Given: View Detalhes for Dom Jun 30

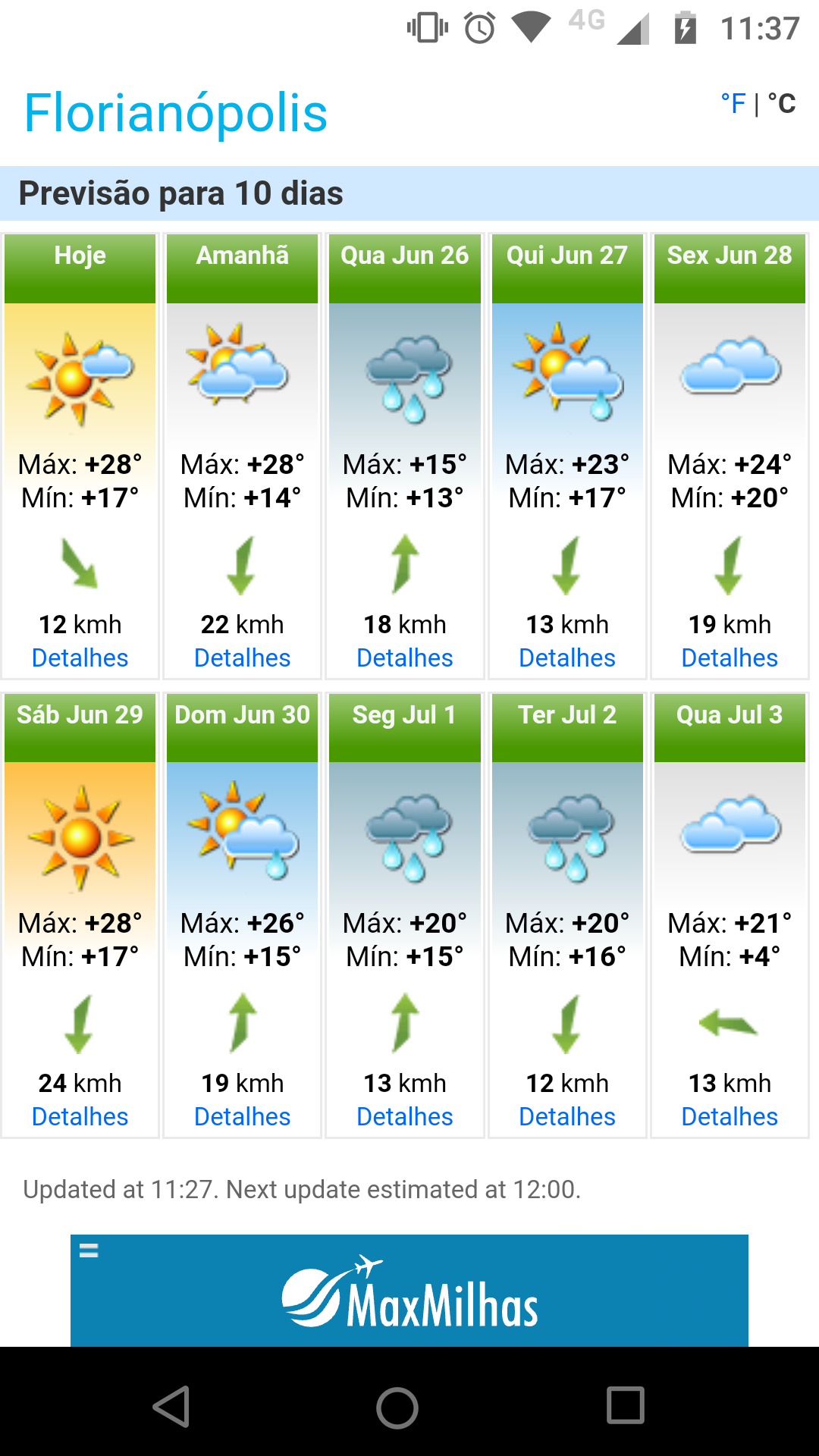Looking at the screenshot, I should (x=243, y=1116).
